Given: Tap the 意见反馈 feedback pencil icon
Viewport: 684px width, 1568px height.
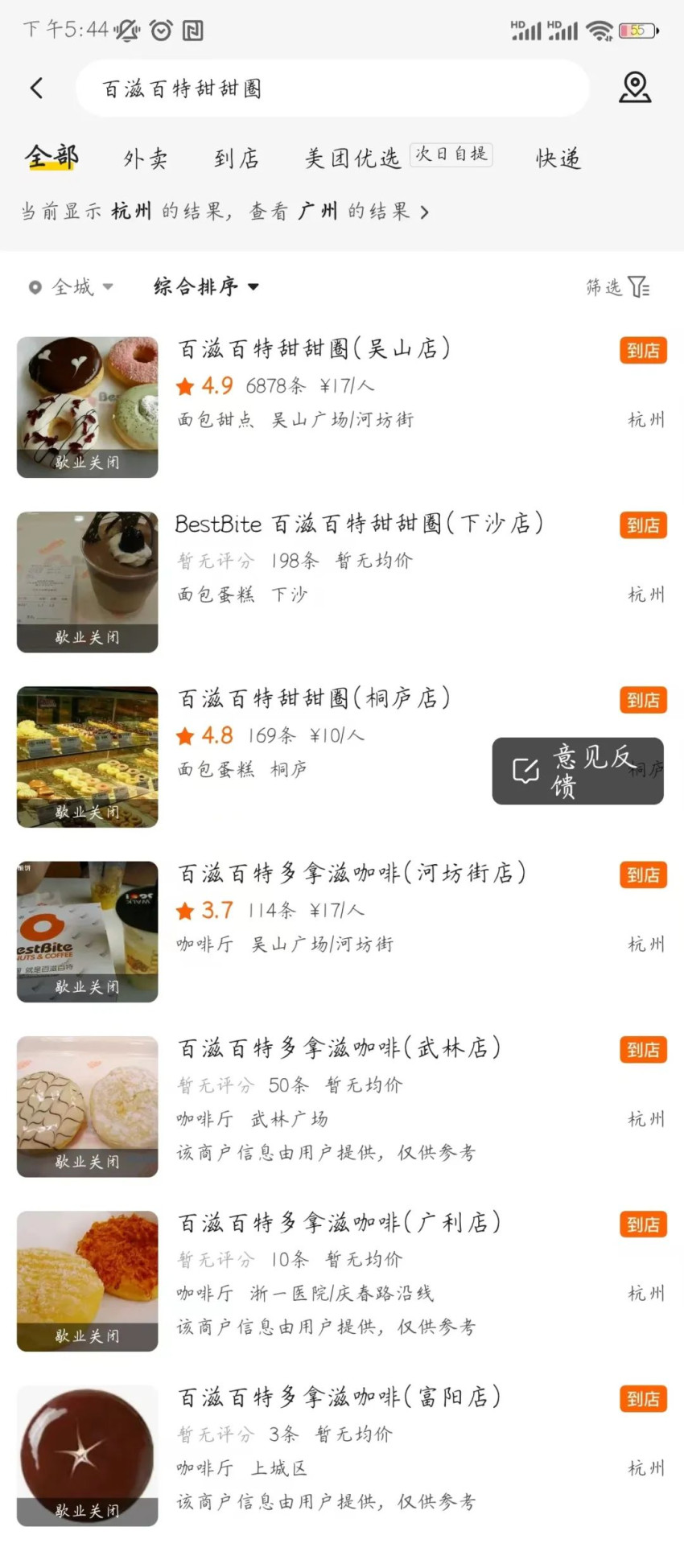Looking at the screenshot, I should 524,770.
